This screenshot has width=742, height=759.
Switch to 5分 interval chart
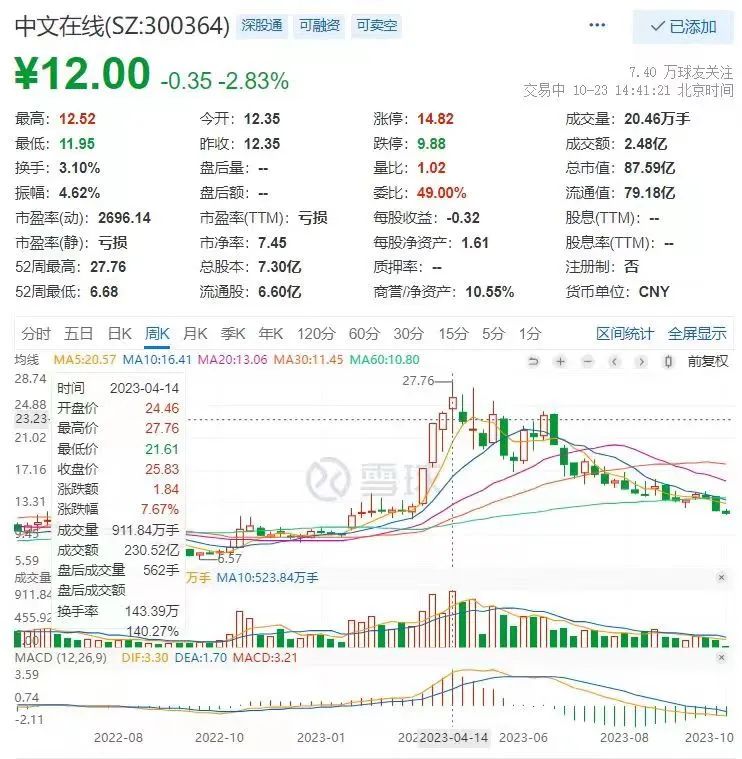[x=493, y=334]
